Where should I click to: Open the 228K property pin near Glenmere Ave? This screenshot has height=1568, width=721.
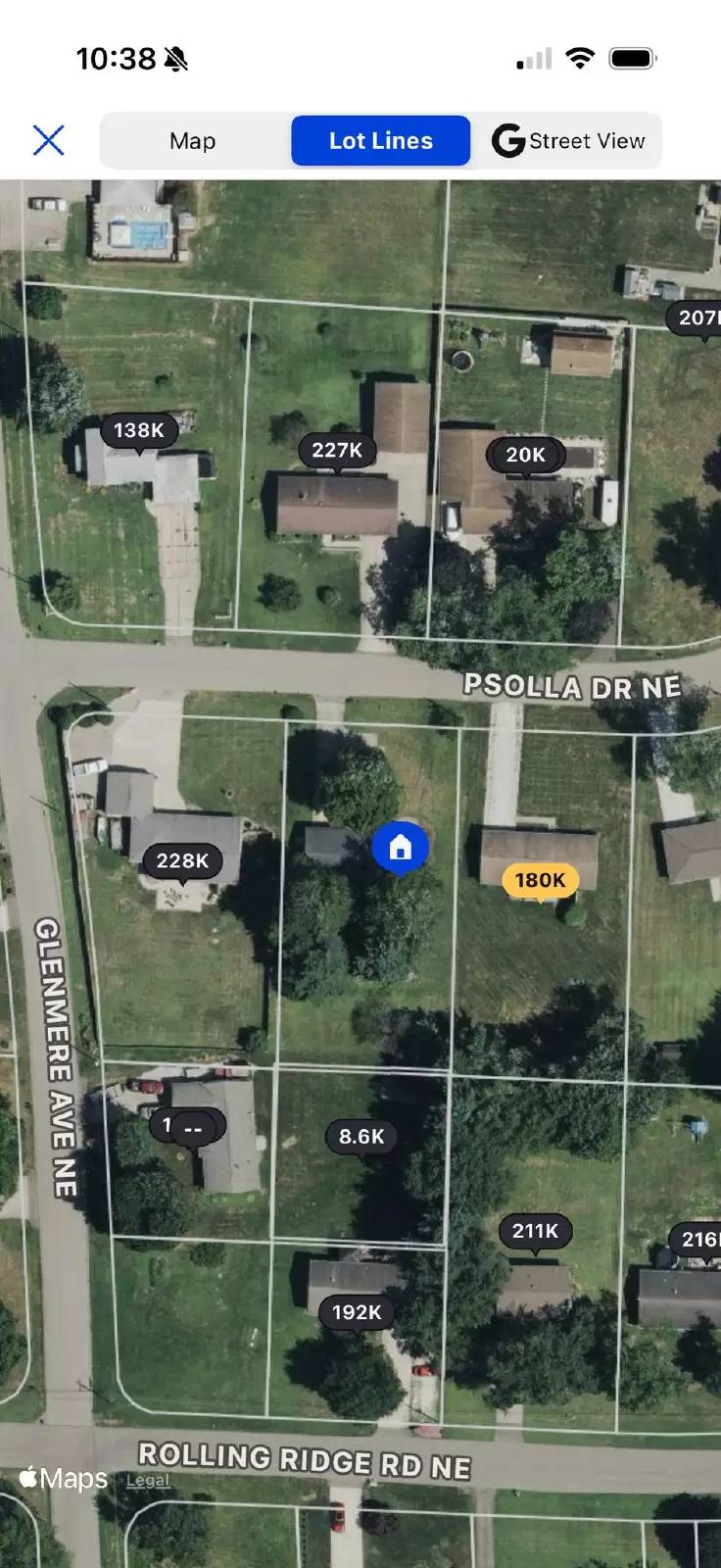183,861
